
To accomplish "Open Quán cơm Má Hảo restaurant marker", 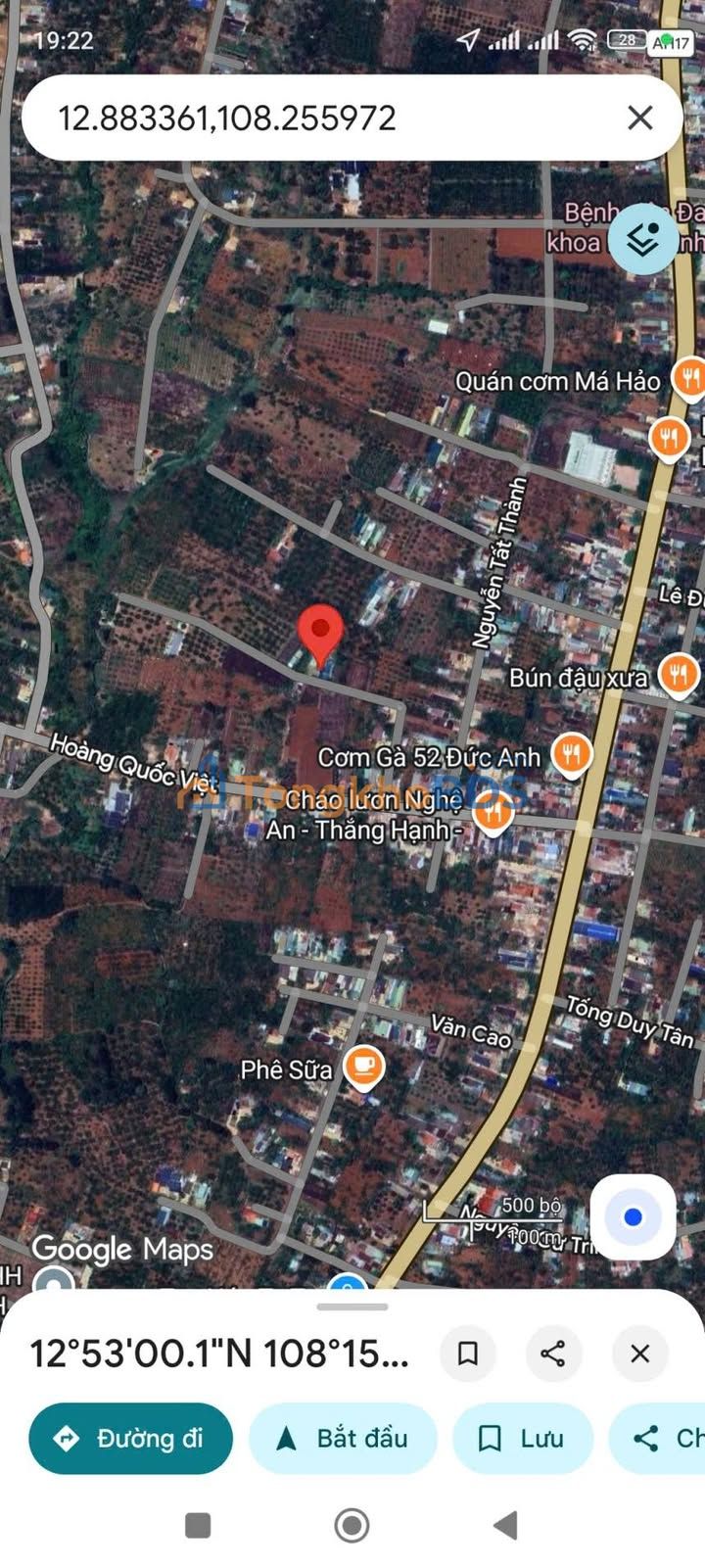I will tap(688, 378).
